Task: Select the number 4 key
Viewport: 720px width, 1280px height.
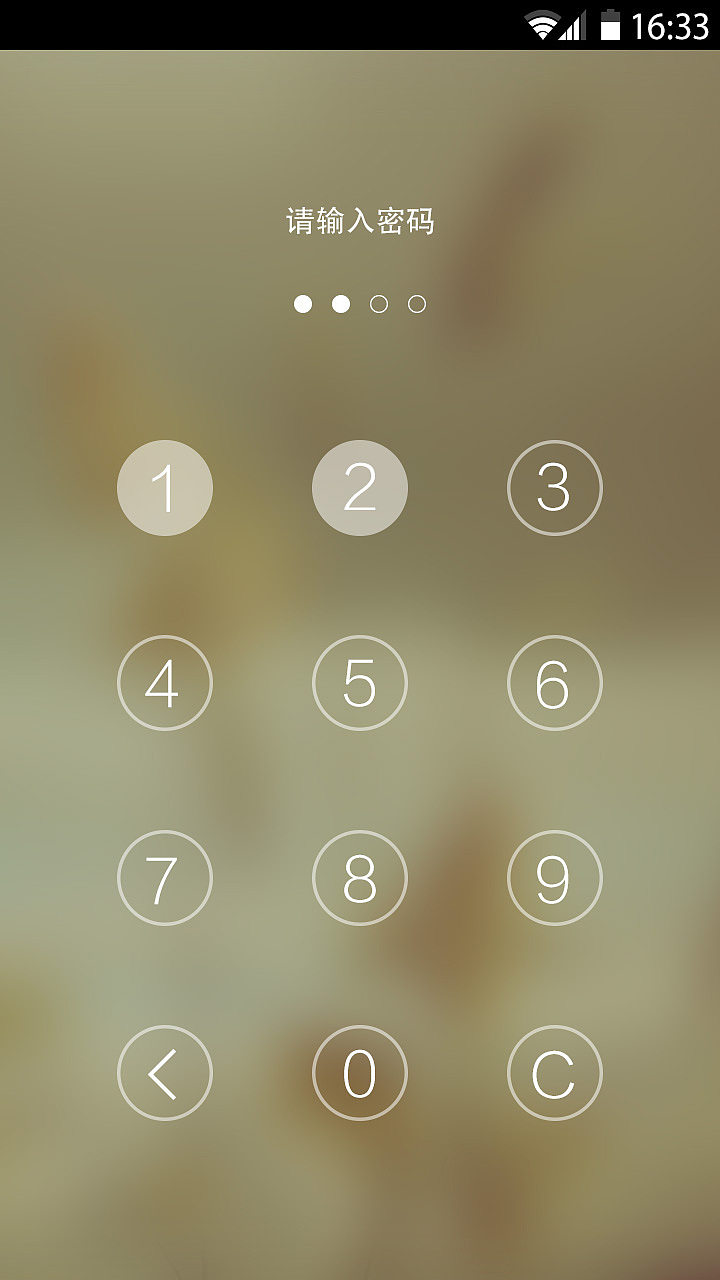Action: click(x=165, y=683)
